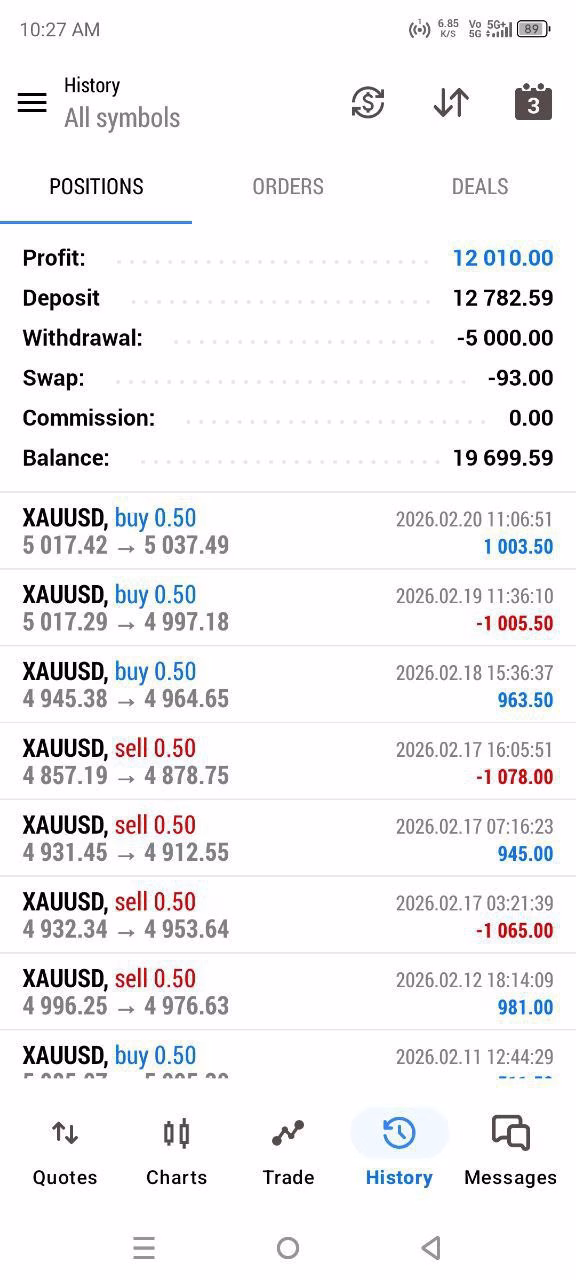
Task: Open the XAUUSD sell position at 16:05:51
Action: tap(288, 762)
